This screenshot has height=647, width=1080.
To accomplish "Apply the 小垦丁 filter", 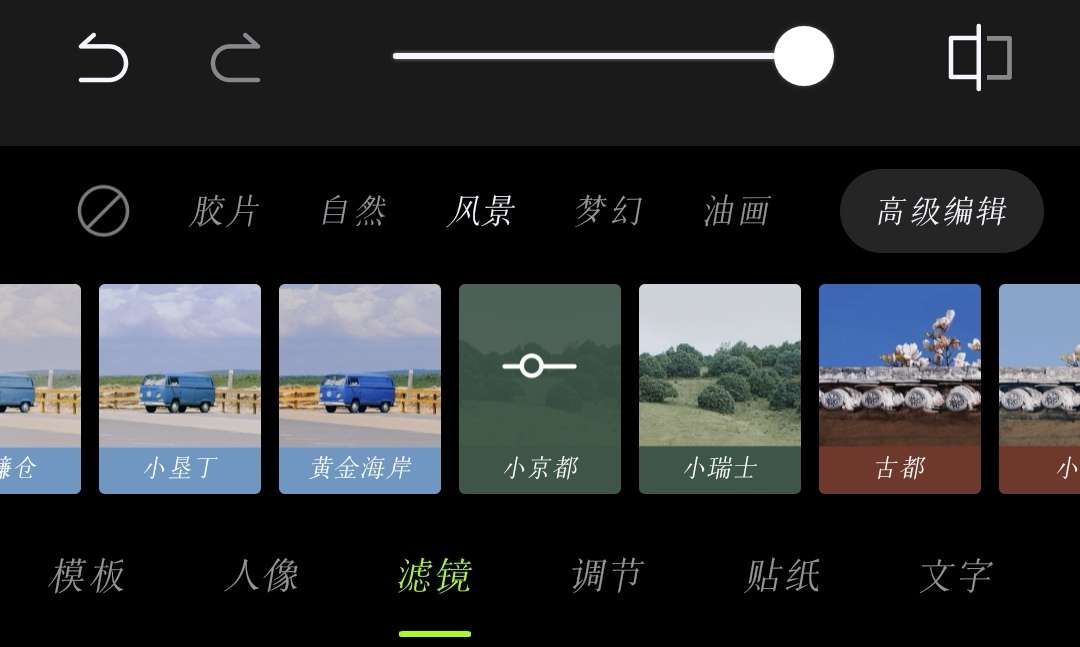I will tap(180, 388).
